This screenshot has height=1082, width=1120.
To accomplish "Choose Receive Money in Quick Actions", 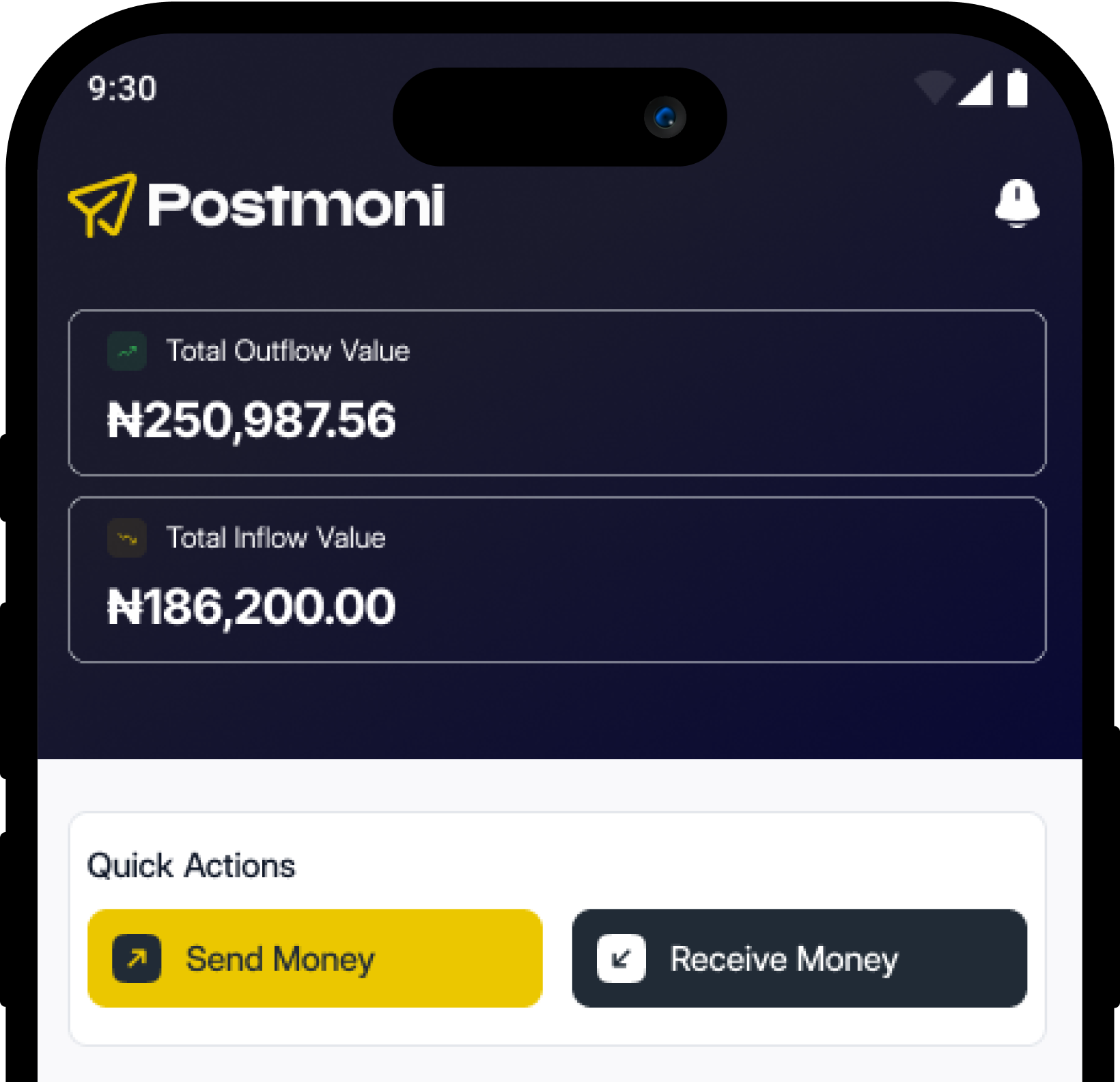I will click(x=799, y=958).
